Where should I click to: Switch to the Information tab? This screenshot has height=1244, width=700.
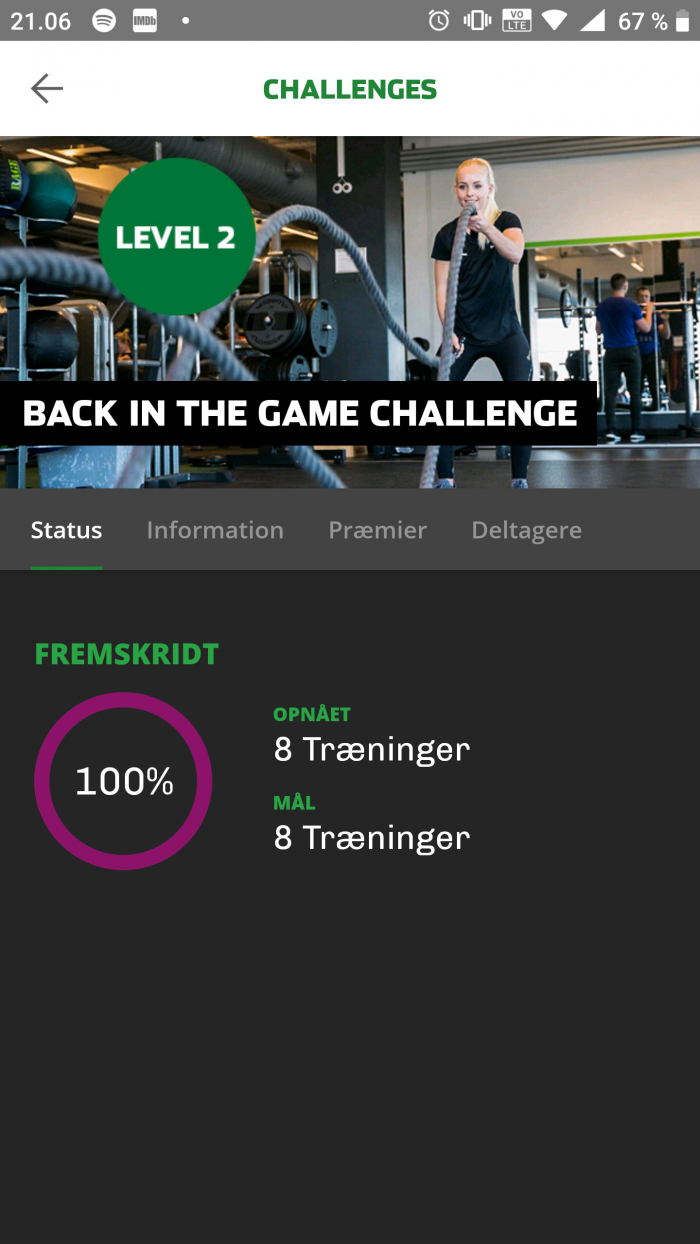tap(215, 530)
